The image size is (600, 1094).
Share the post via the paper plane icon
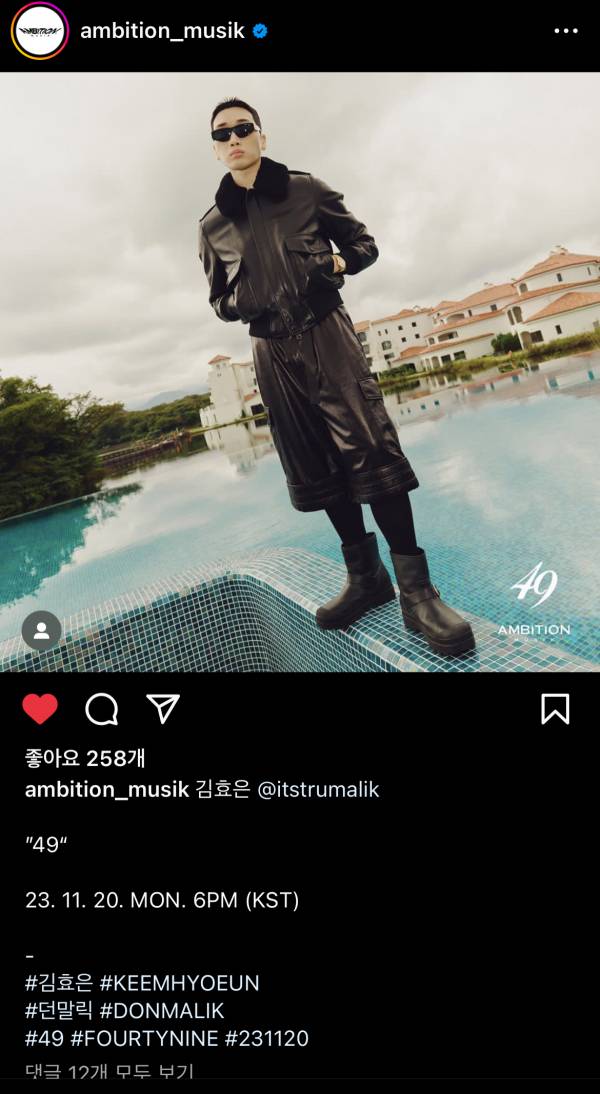[162, 708]
